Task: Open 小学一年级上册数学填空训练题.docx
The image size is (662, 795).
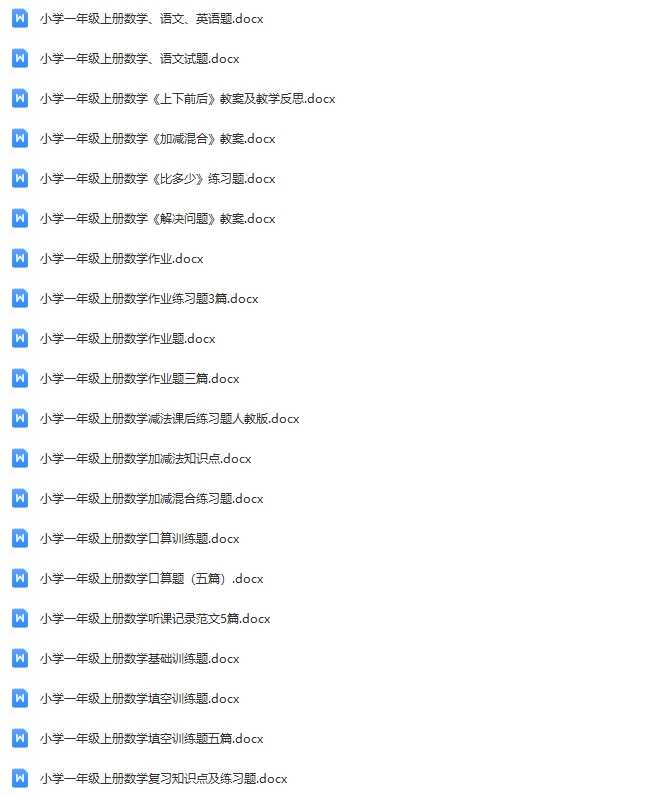Action: [x=139, y=699]
